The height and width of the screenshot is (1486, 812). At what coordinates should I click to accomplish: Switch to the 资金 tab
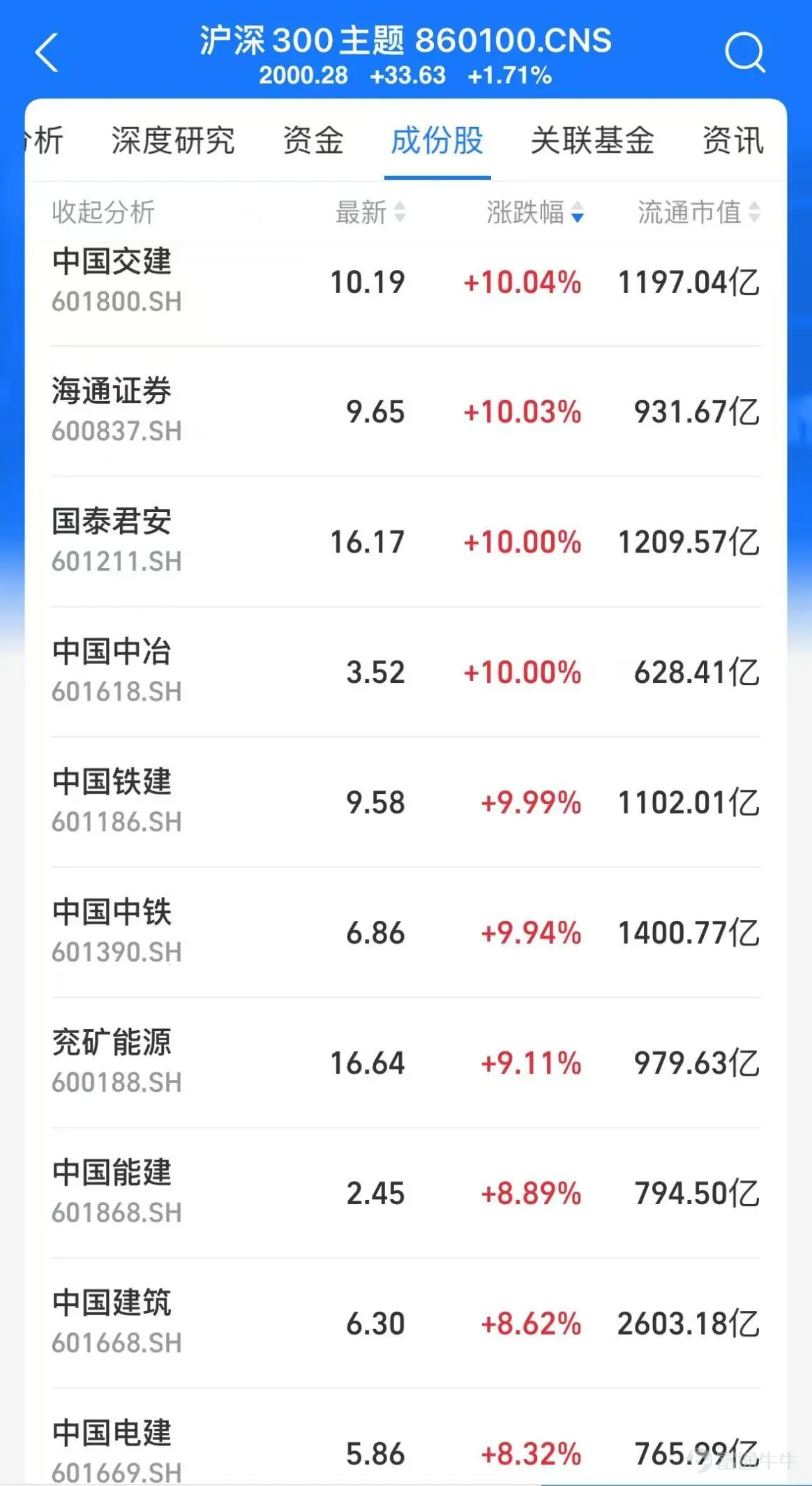[313, 140]
